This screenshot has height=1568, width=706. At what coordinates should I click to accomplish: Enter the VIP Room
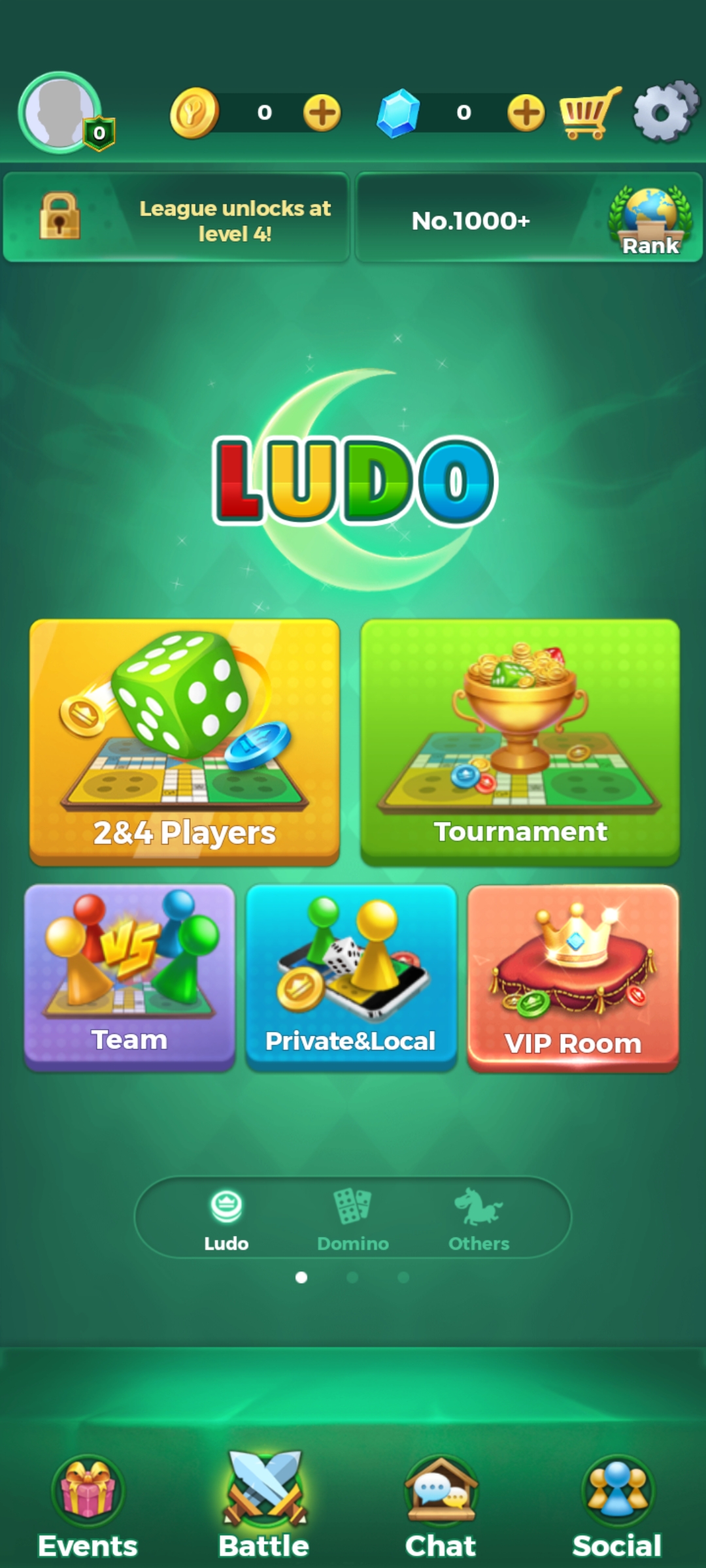coord(573,977)
